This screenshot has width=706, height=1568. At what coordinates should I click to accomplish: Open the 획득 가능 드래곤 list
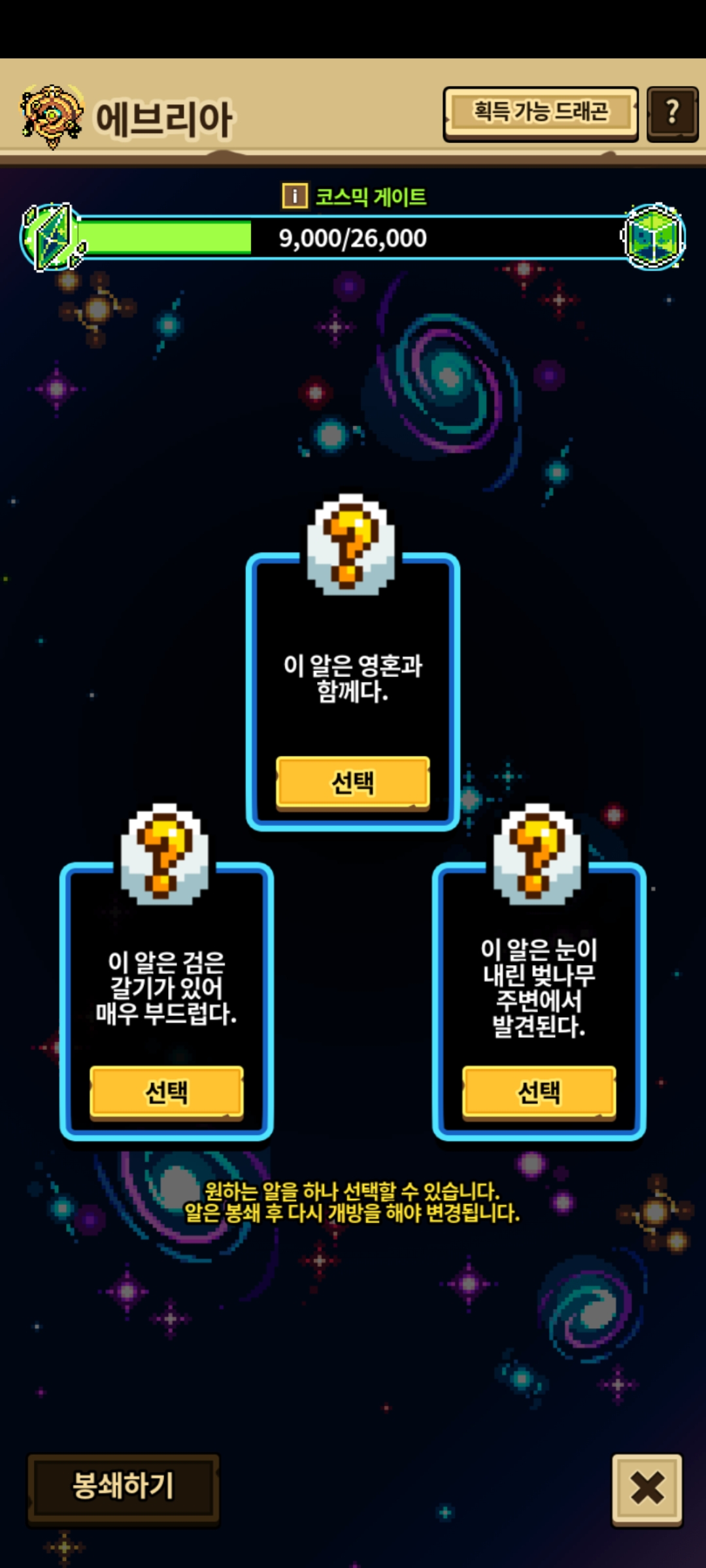pos(541,114)
